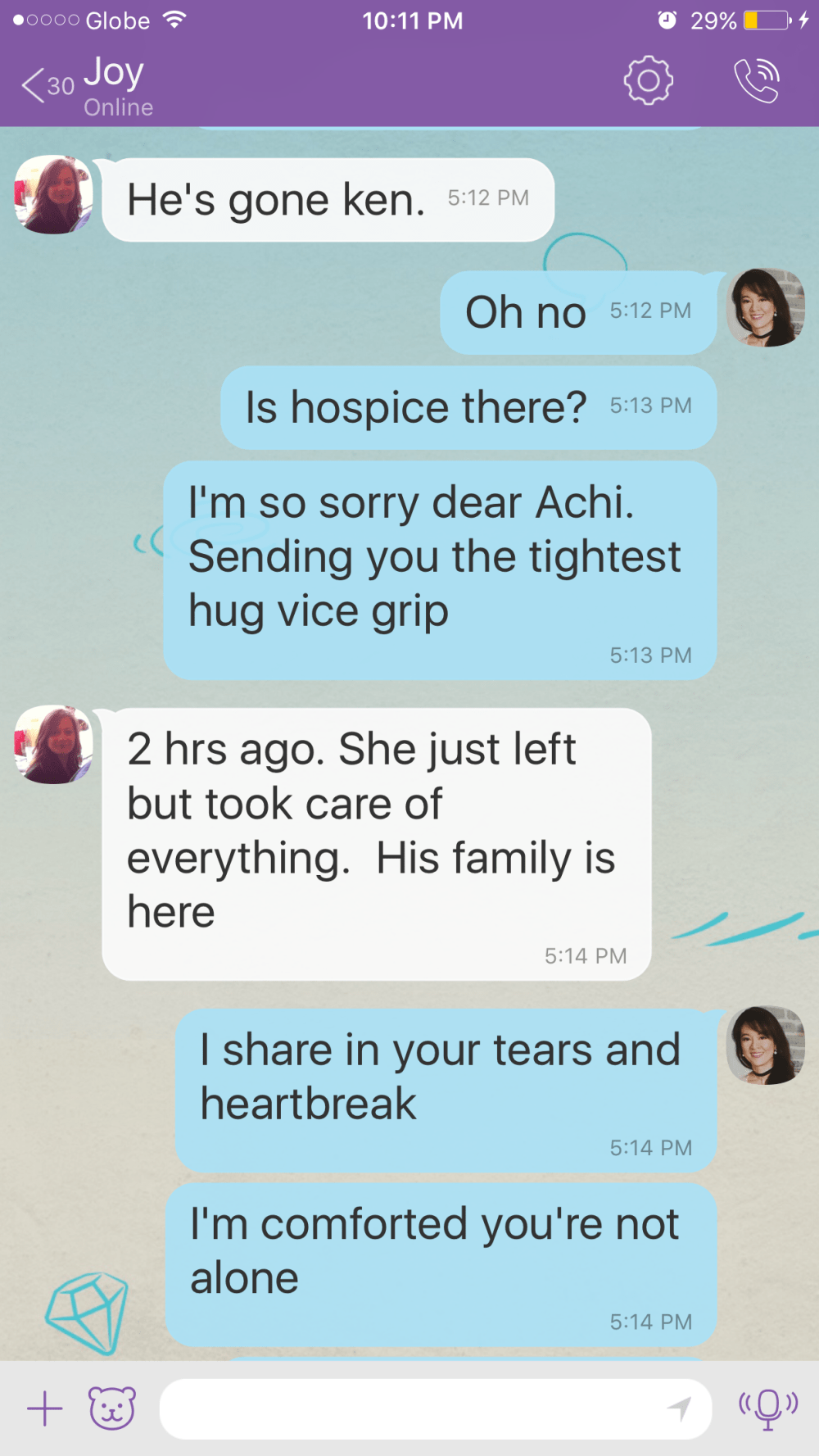Open the plus attachment menu

[44, 1408]
